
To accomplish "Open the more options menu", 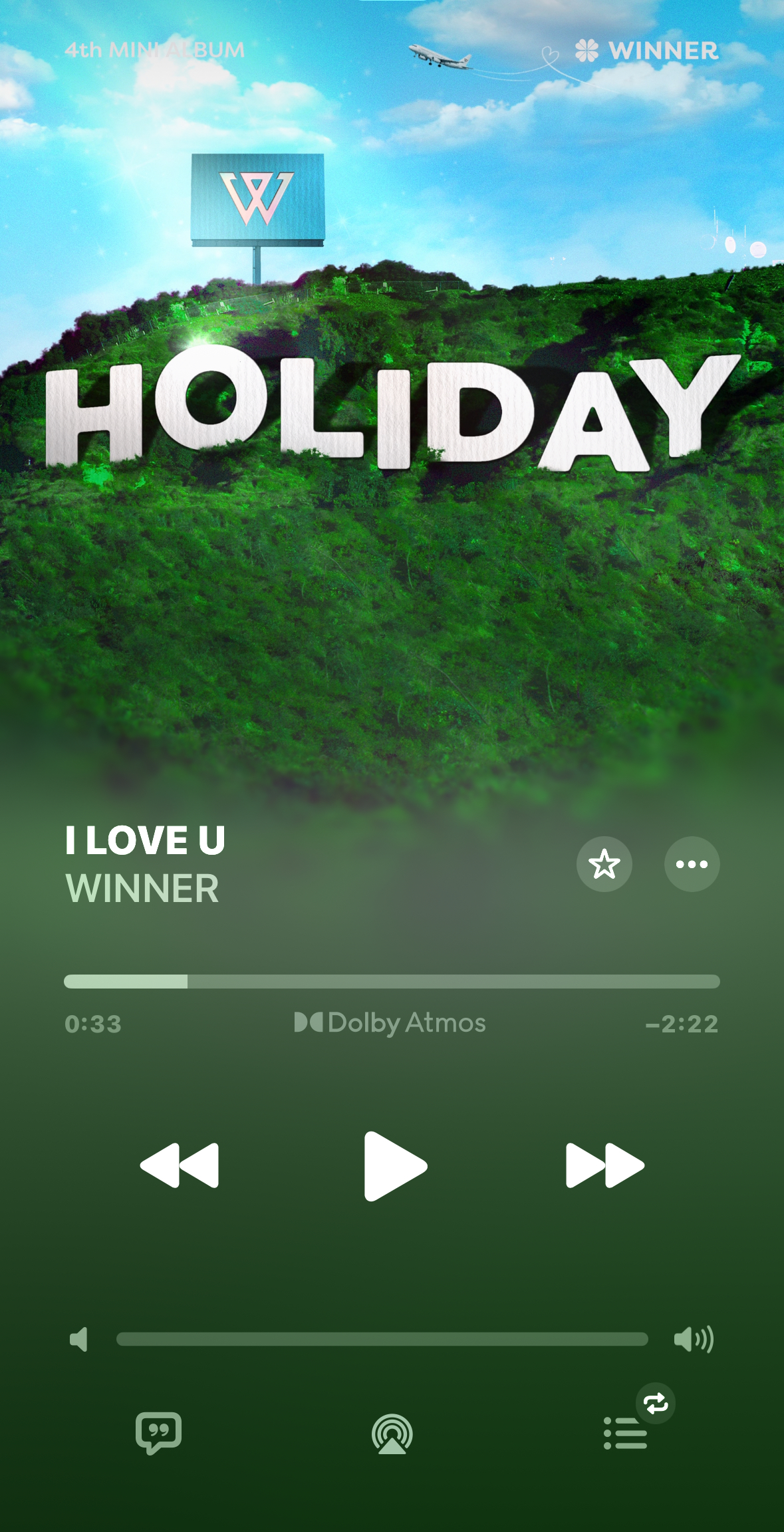I will pyautogui.click(x=692, y=864).
